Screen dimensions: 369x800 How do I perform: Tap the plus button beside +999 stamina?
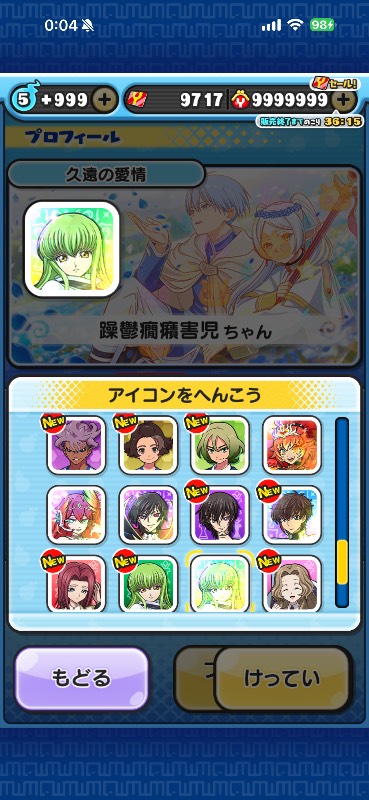tap(104, 100)
